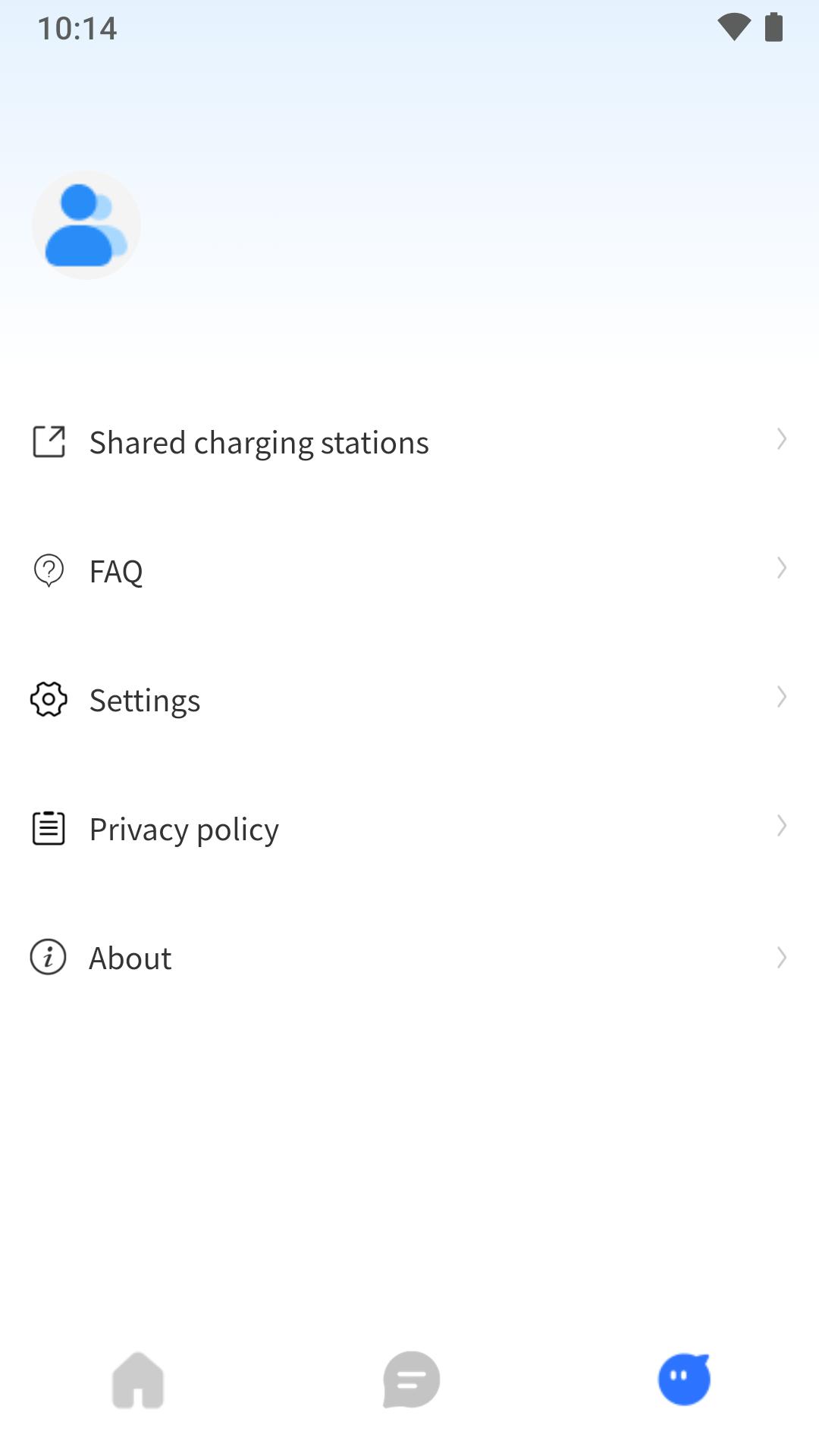This screenshot has height=1456, width=819.
Task: Tap the profile avatar
Action: point(86,225)
